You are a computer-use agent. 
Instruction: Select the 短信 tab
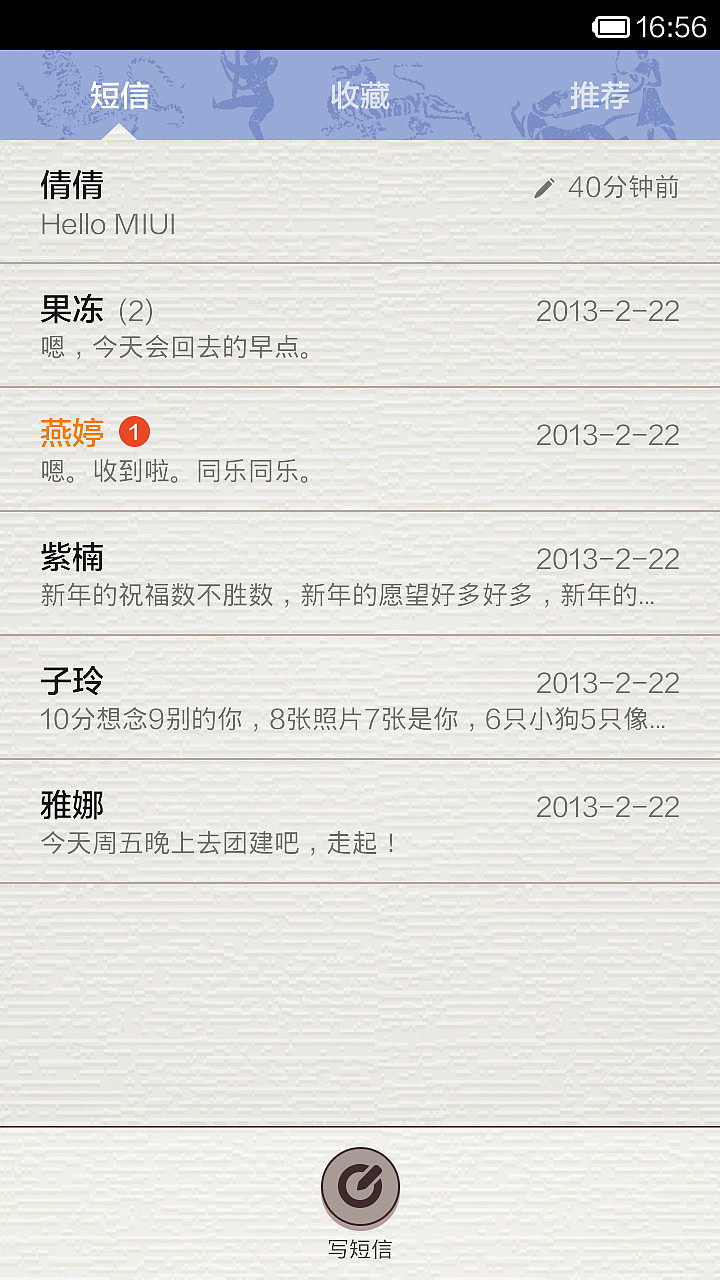pos(120,96)
